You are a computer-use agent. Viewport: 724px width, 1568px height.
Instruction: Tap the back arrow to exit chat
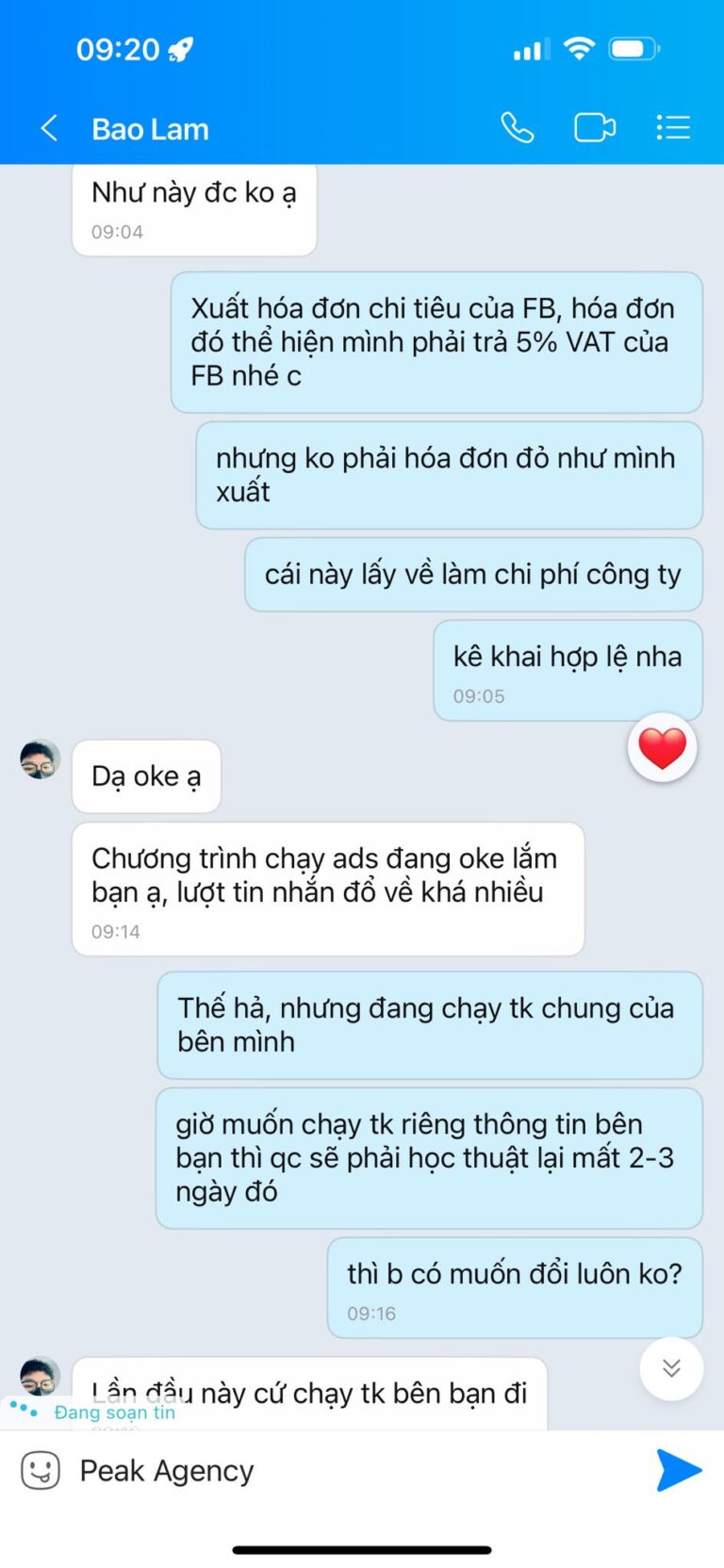click(48, 128)
